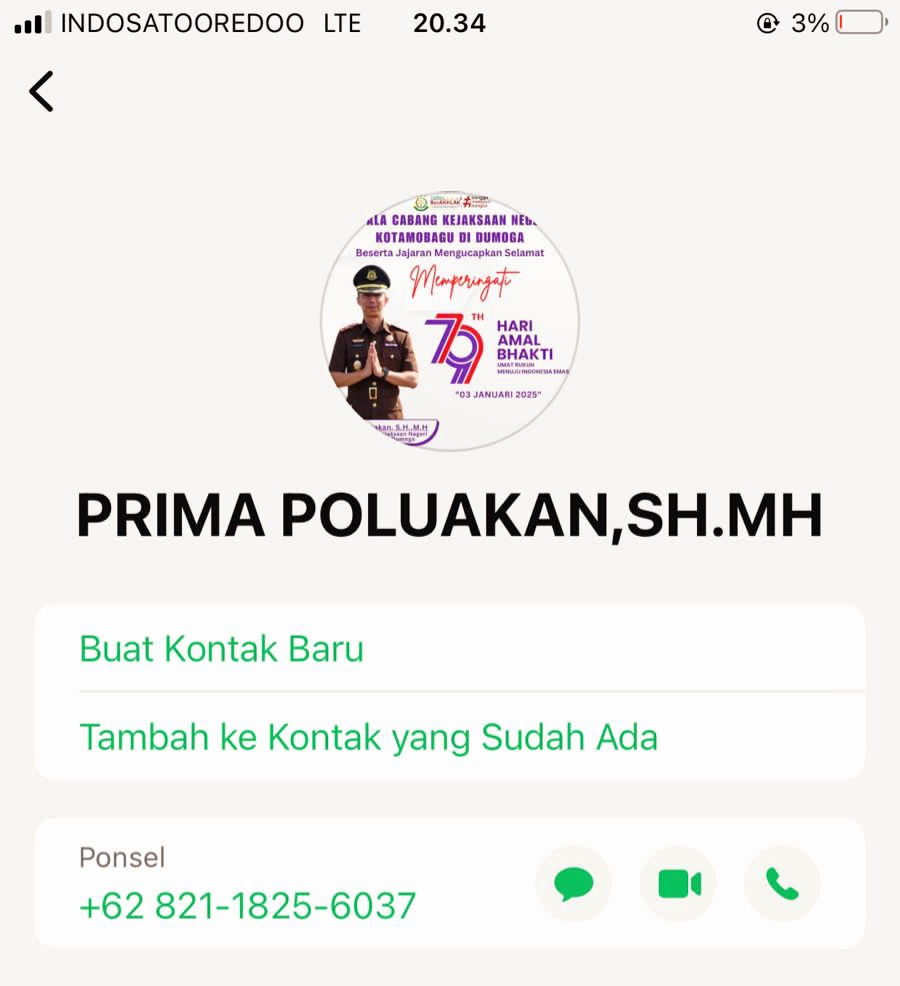Screen dimensions: 900x986
Task: View Prima Poluakan's profile photo
Action: pos(449,320)
